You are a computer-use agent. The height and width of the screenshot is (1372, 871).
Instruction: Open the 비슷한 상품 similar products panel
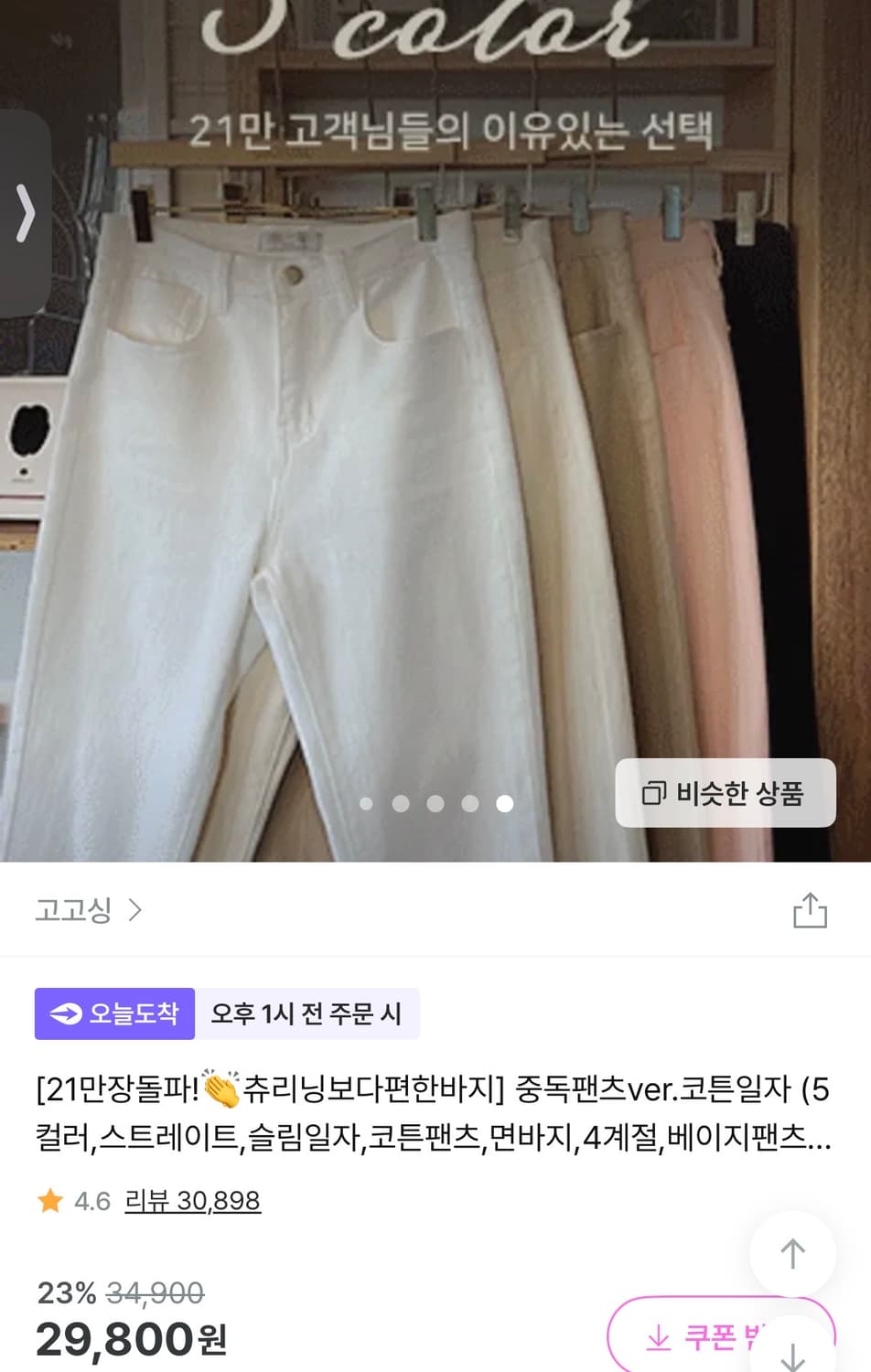coord(726,794)
